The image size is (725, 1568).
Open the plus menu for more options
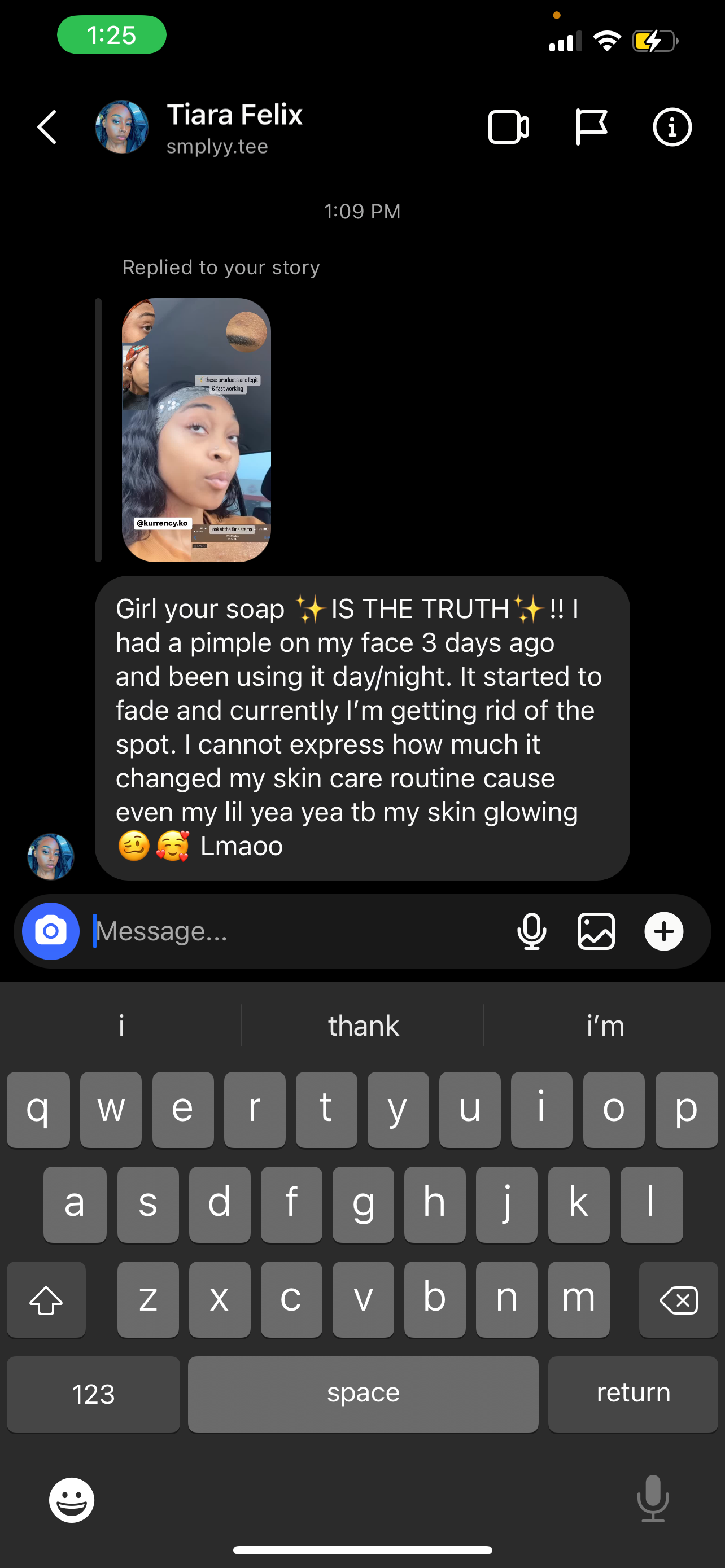pos(663,931)
